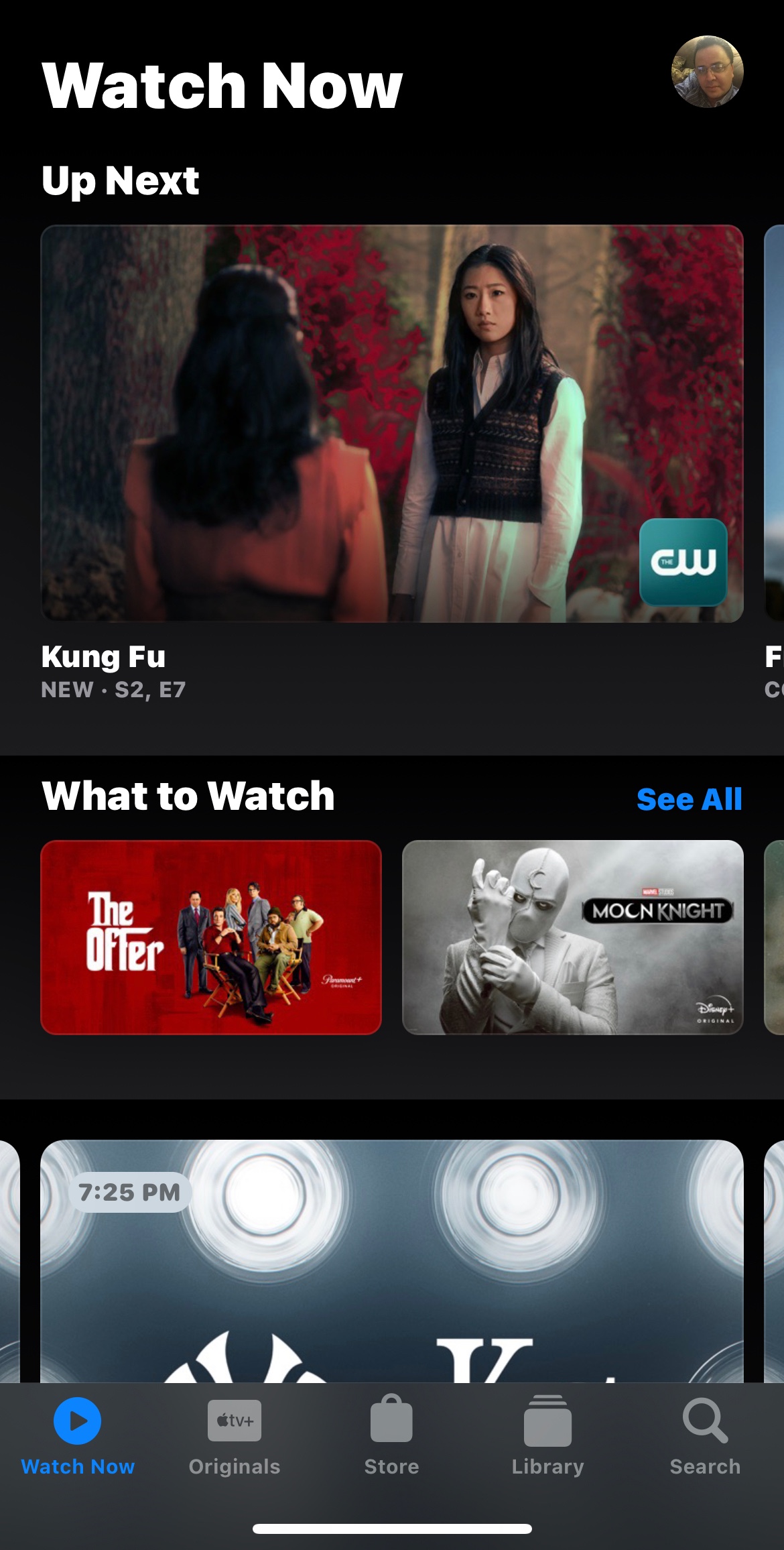Open the Moon Knight show card
This screenshot has width=784, height=1550.
pos(572,937)
